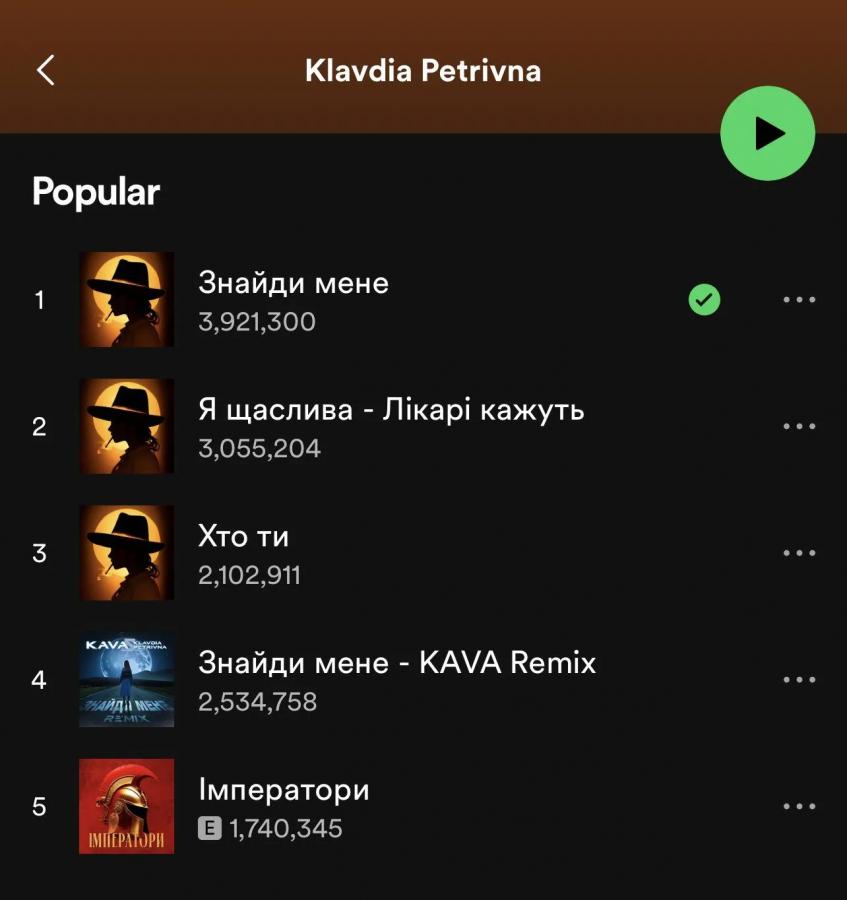
Task: Play the song Імператори
Action: (284, 790)
